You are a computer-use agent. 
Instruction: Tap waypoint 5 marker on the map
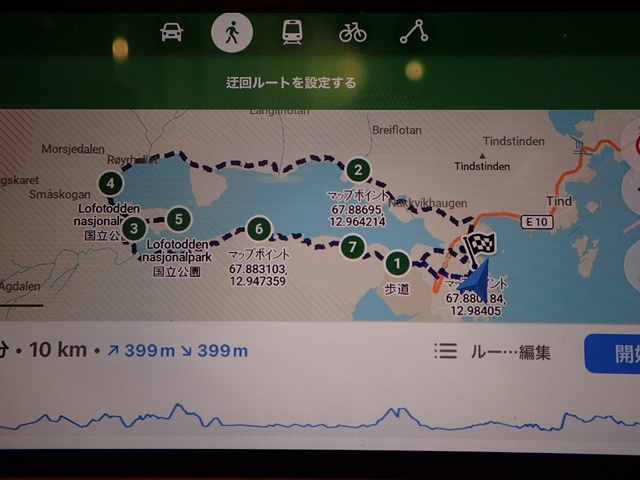(x=178, y=219)
